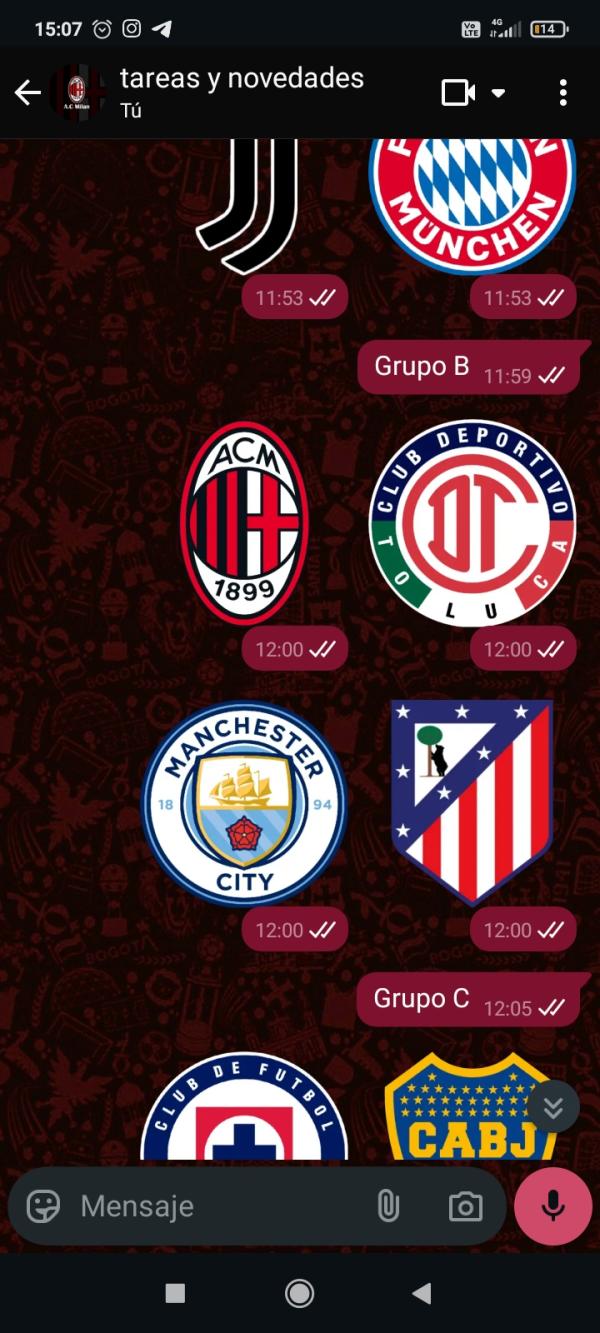Open the tareas y novedades group info
The height and width of the screenshot is (1333, 600).
240,91
